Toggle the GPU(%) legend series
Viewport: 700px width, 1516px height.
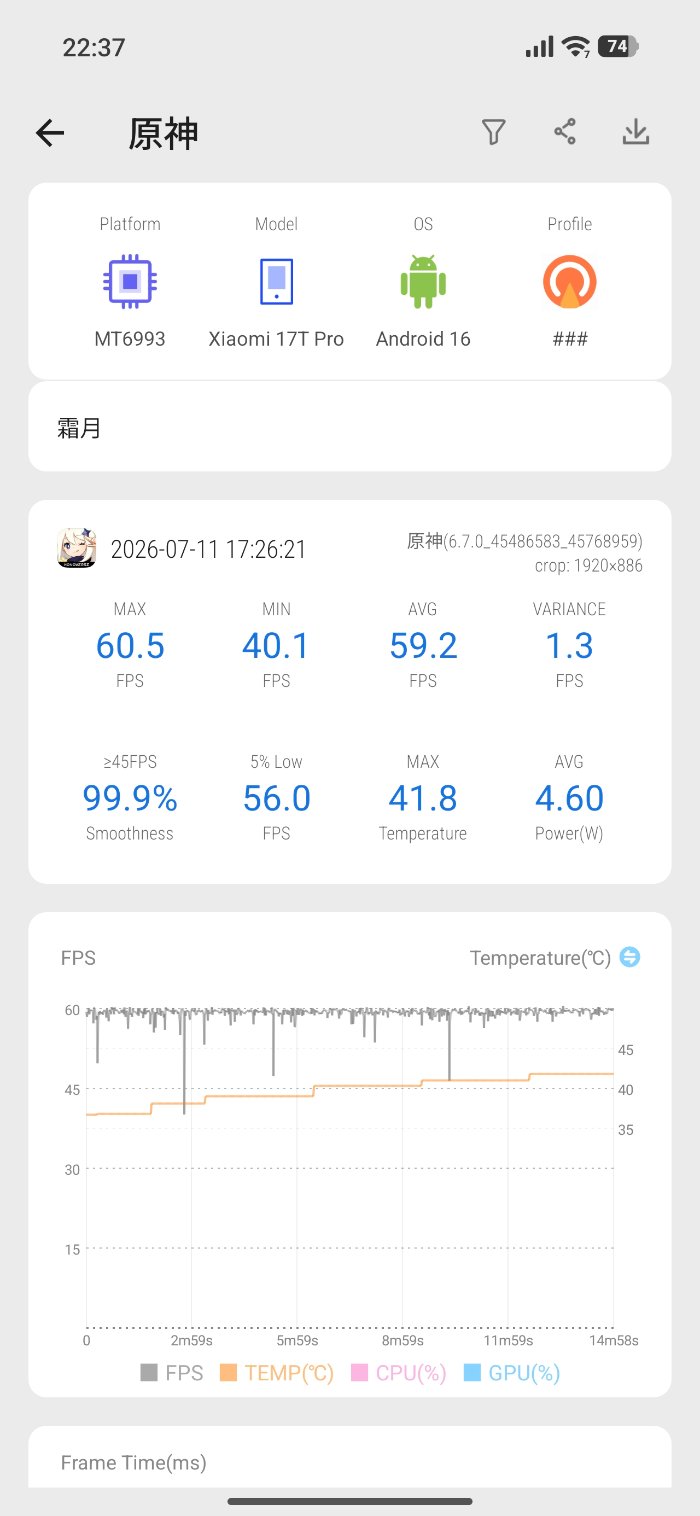(x=512, y=1373)
